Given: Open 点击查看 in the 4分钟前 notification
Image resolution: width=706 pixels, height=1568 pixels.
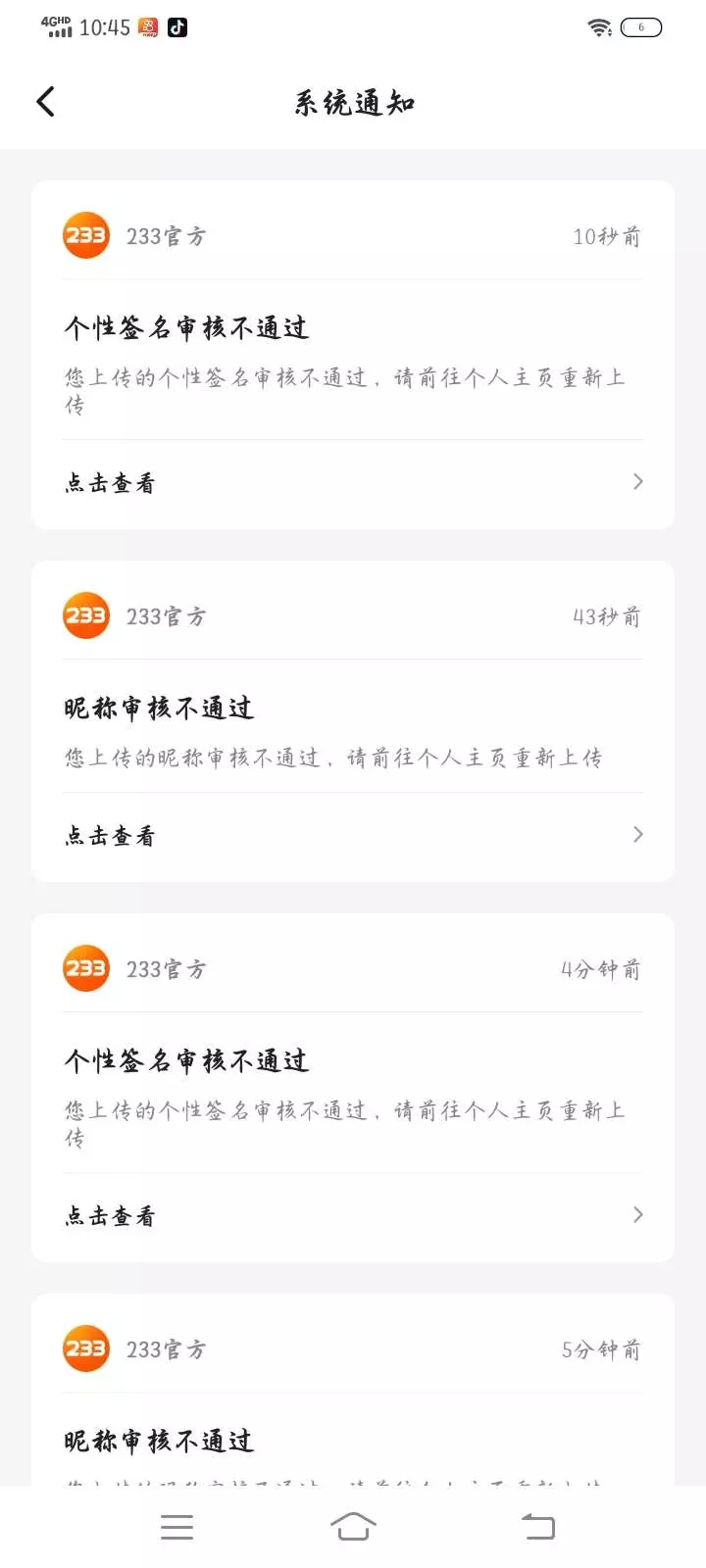Looking at the screenshot, I should click(x=353, y=1215).
